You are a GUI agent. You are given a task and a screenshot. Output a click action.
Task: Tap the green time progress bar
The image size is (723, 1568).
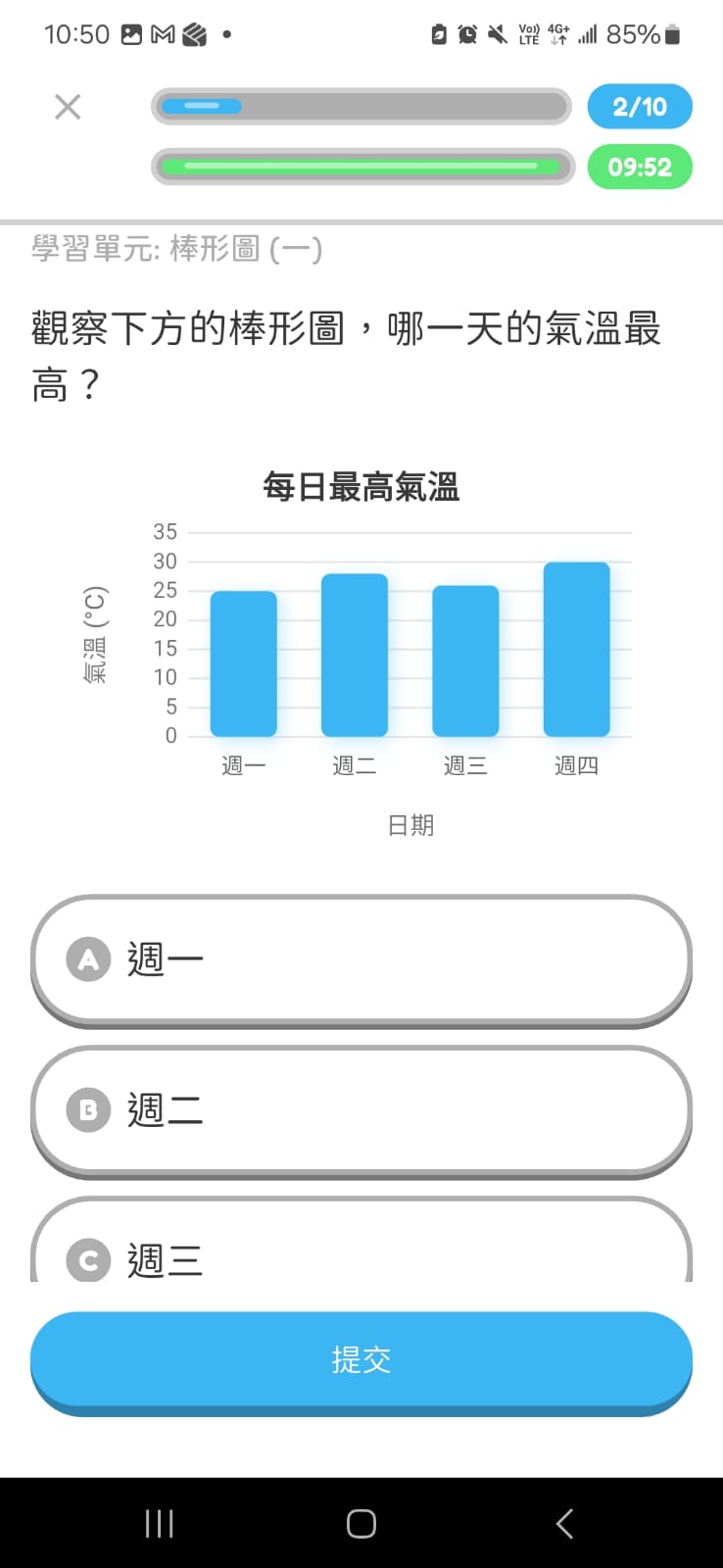[x=361, y=167]
